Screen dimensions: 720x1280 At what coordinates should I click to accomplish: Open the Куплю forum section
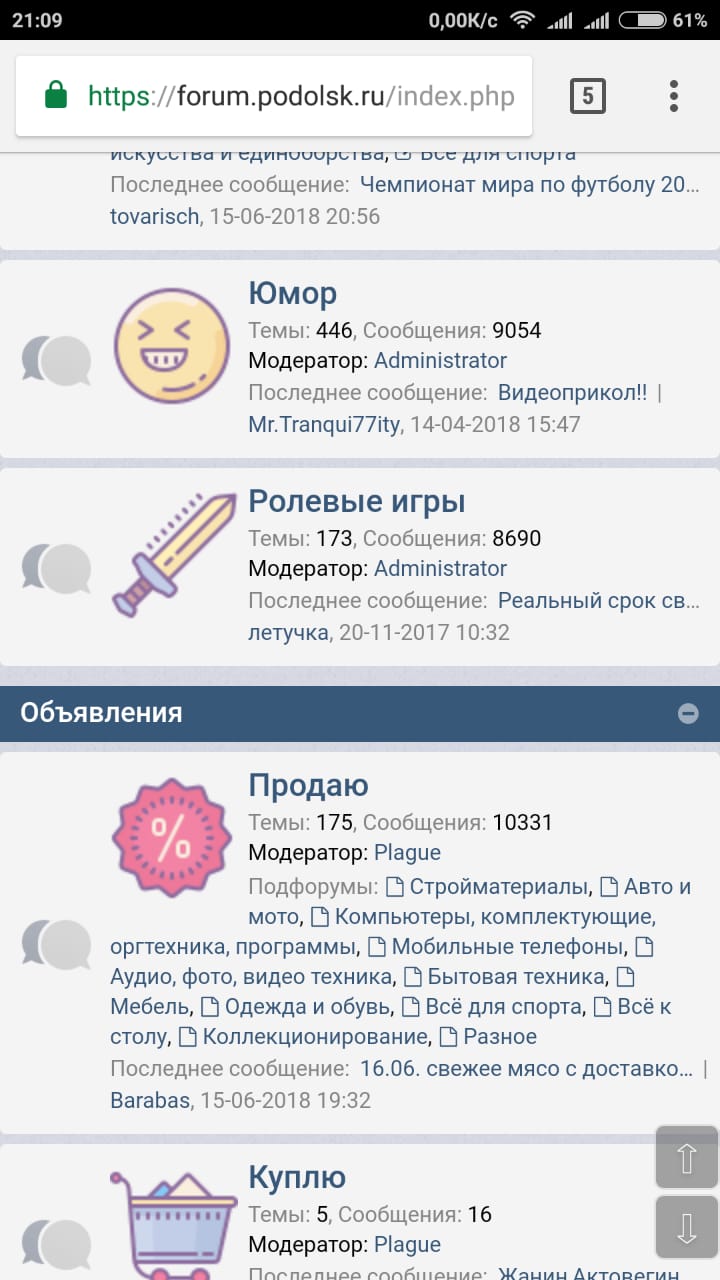click(297, 1177)
